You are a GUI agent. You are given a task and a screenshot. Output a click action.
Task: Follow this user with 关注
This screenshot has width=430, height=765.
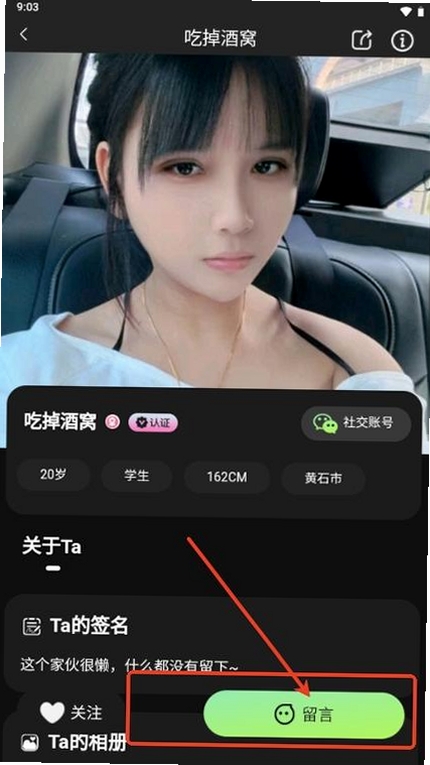pos(71,713)
